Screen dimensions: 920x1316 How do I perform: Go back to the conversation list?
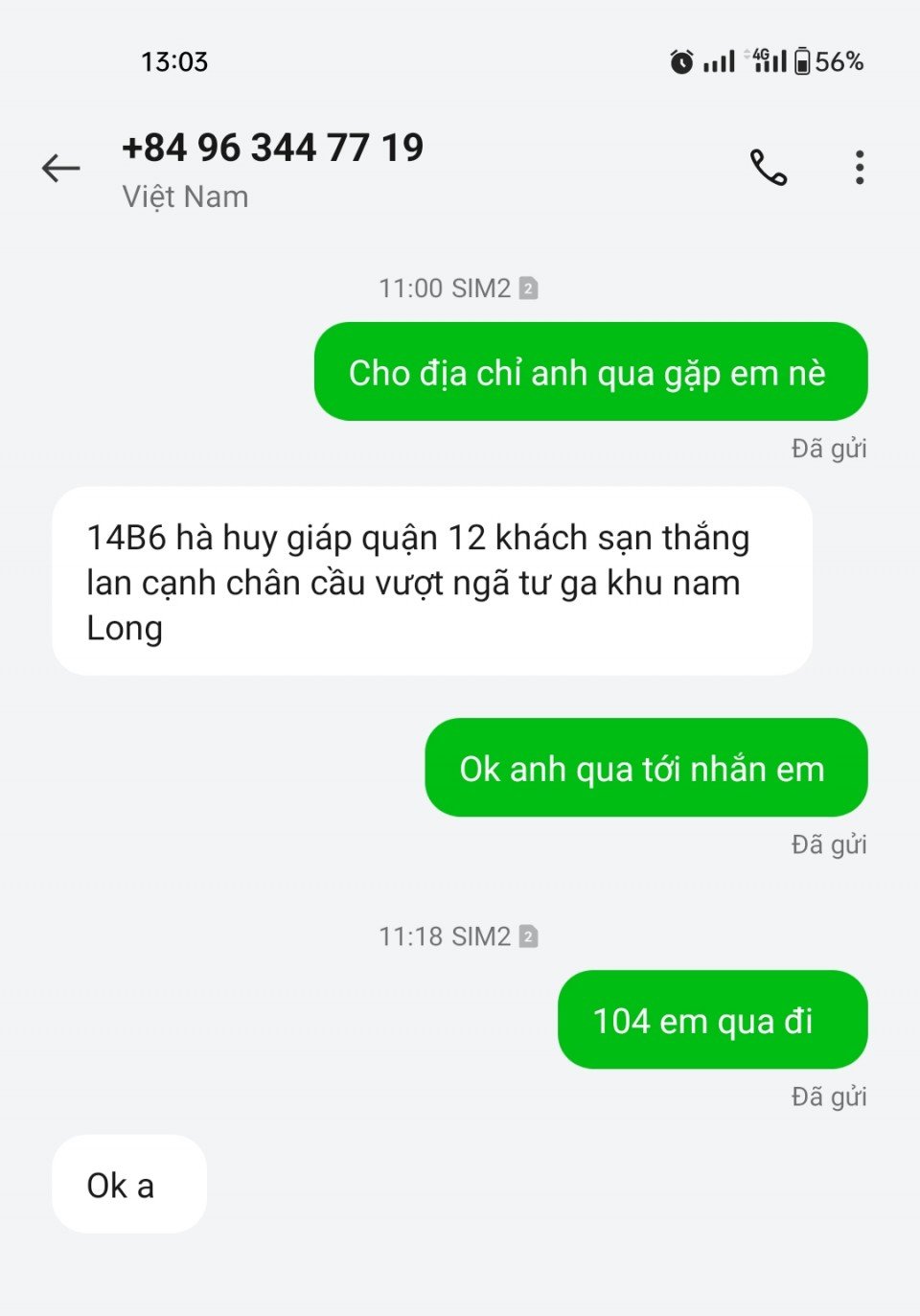(x=60, y=169)
